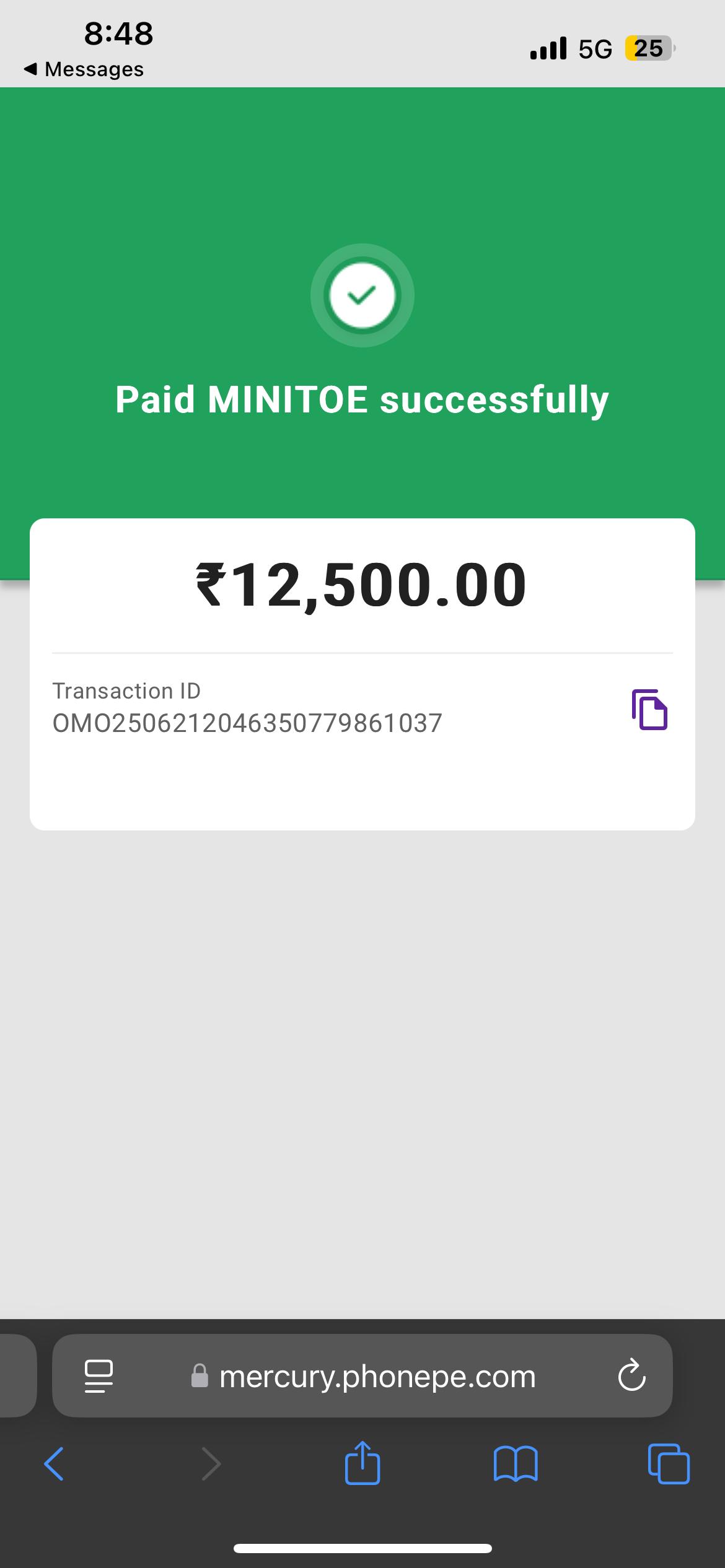Open the page settings menu in address bar
The image size is (725, 1568).
click(99, 1376)
